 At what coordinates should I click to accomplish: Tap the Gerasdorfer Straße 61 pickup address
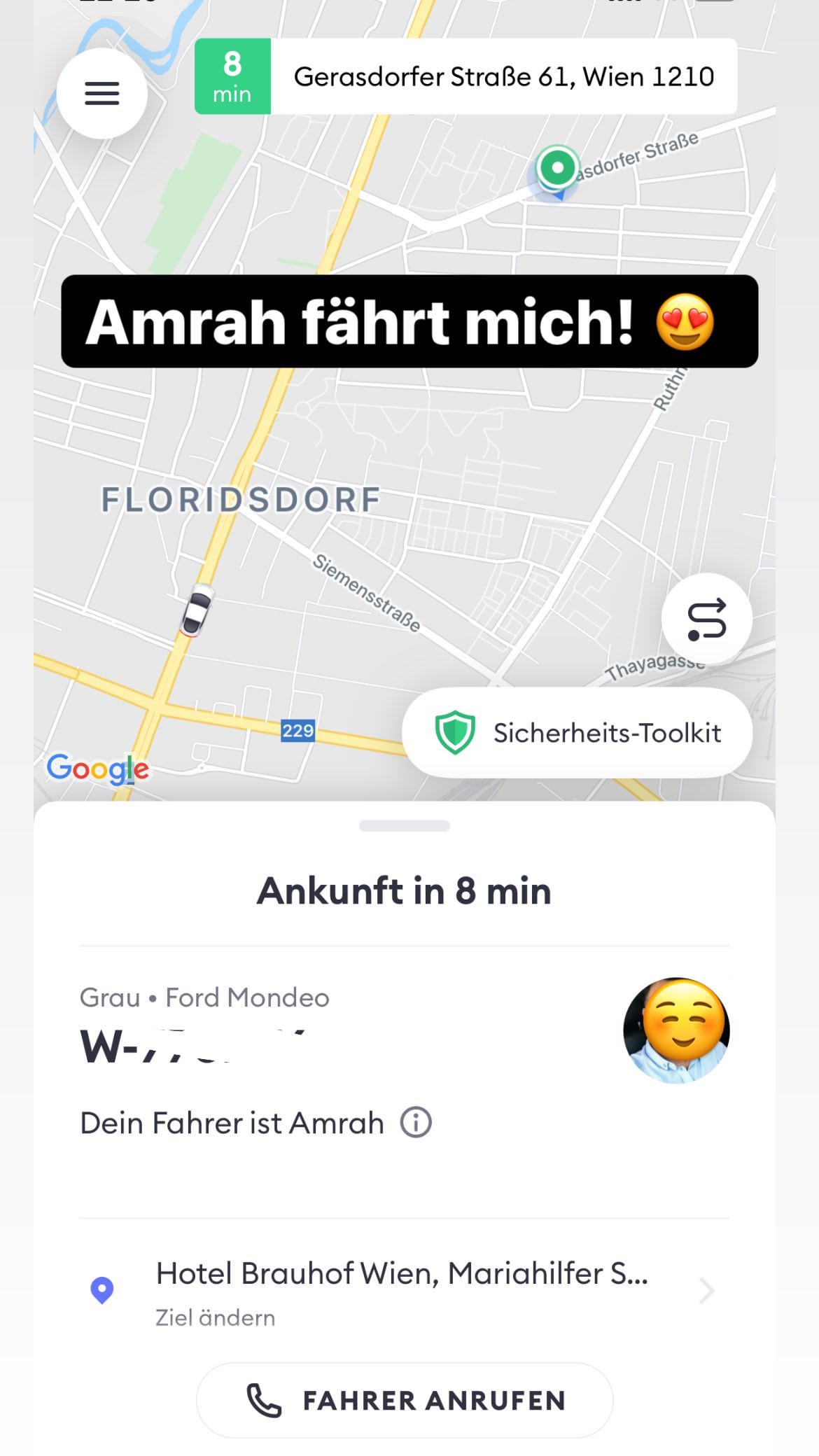503,76
